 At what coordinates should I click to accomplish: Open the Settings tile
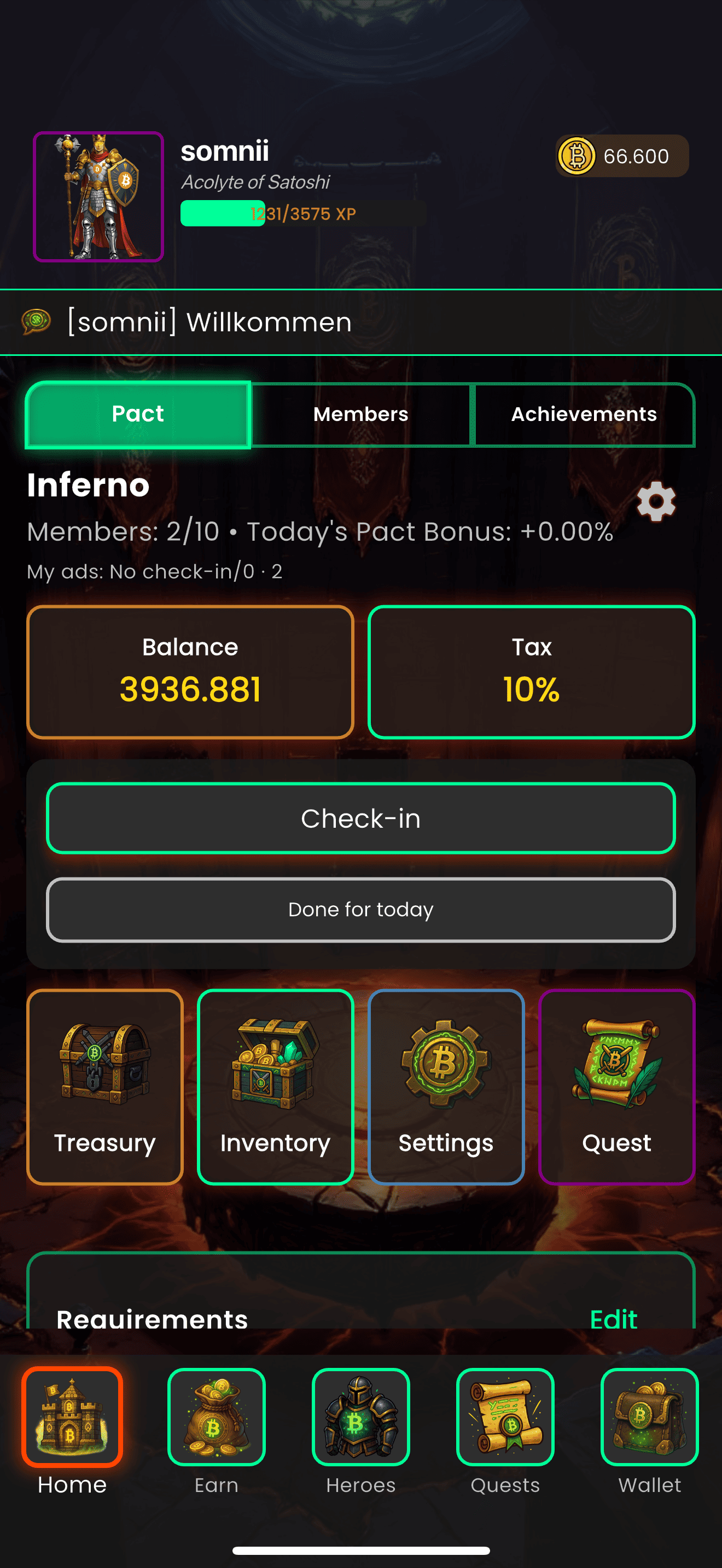(446, 1086)
